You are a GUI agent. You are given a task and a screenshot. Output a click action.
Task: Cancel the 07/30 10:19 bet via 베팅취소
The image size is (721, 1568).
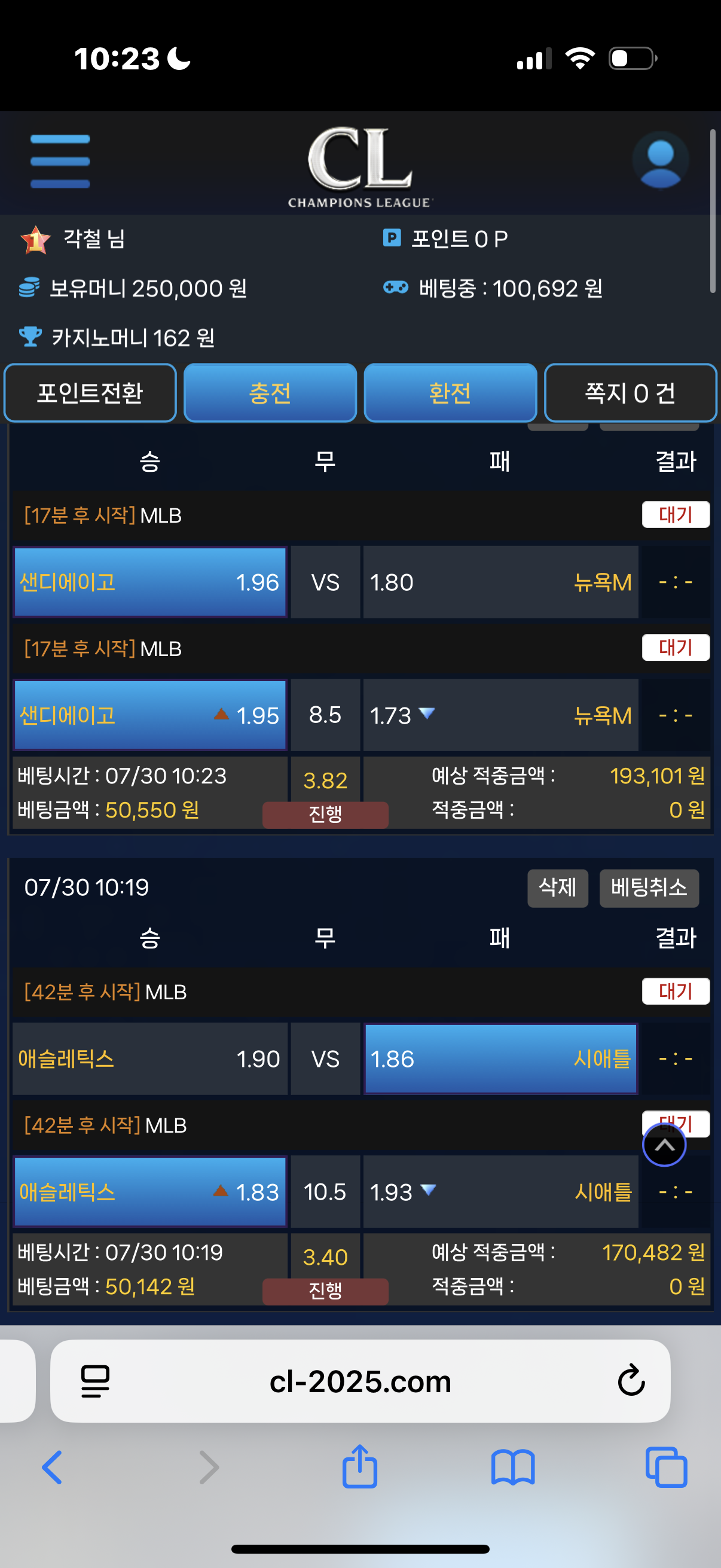pos(649,887)
